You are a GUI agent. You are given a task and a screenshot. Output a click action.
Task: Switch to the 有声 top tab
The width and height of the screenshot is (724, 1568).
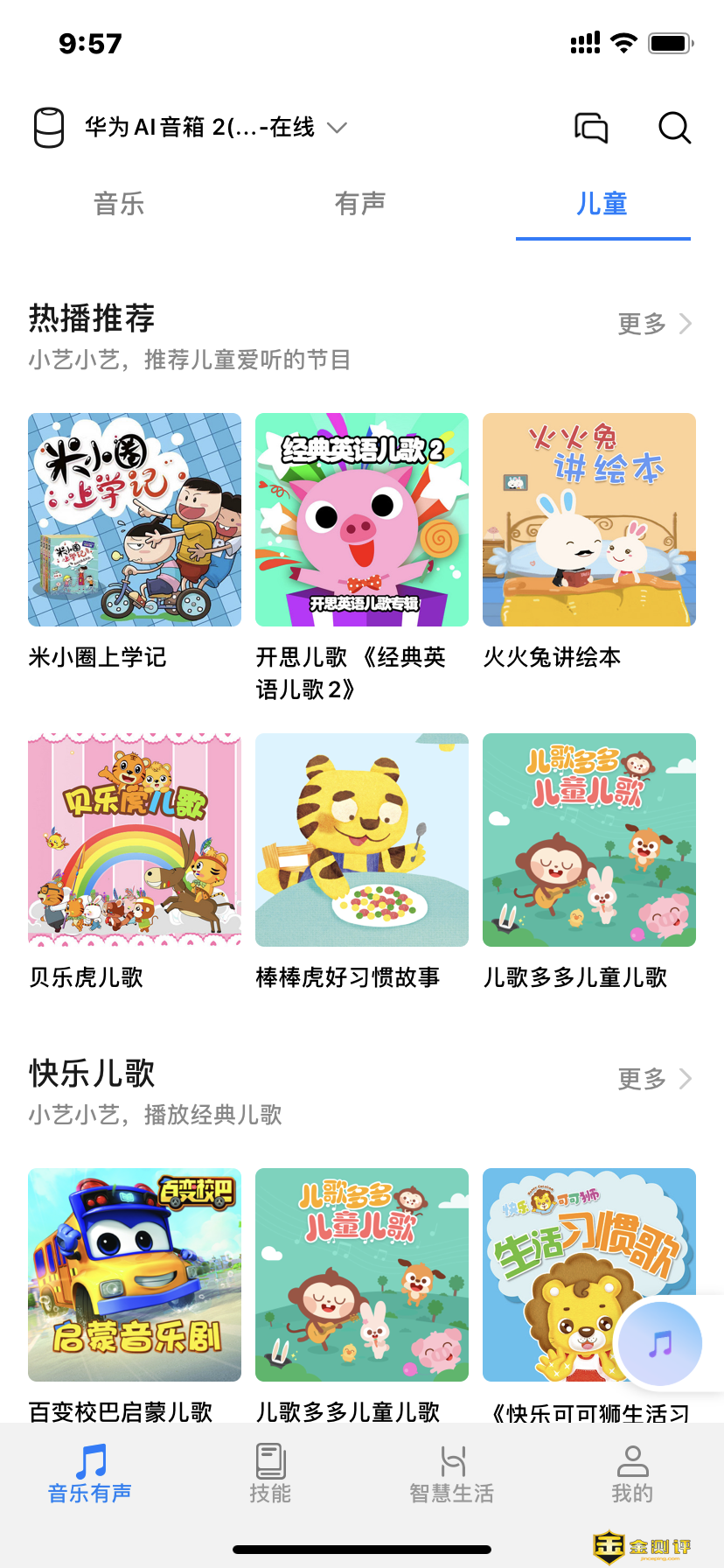(360, 205)
